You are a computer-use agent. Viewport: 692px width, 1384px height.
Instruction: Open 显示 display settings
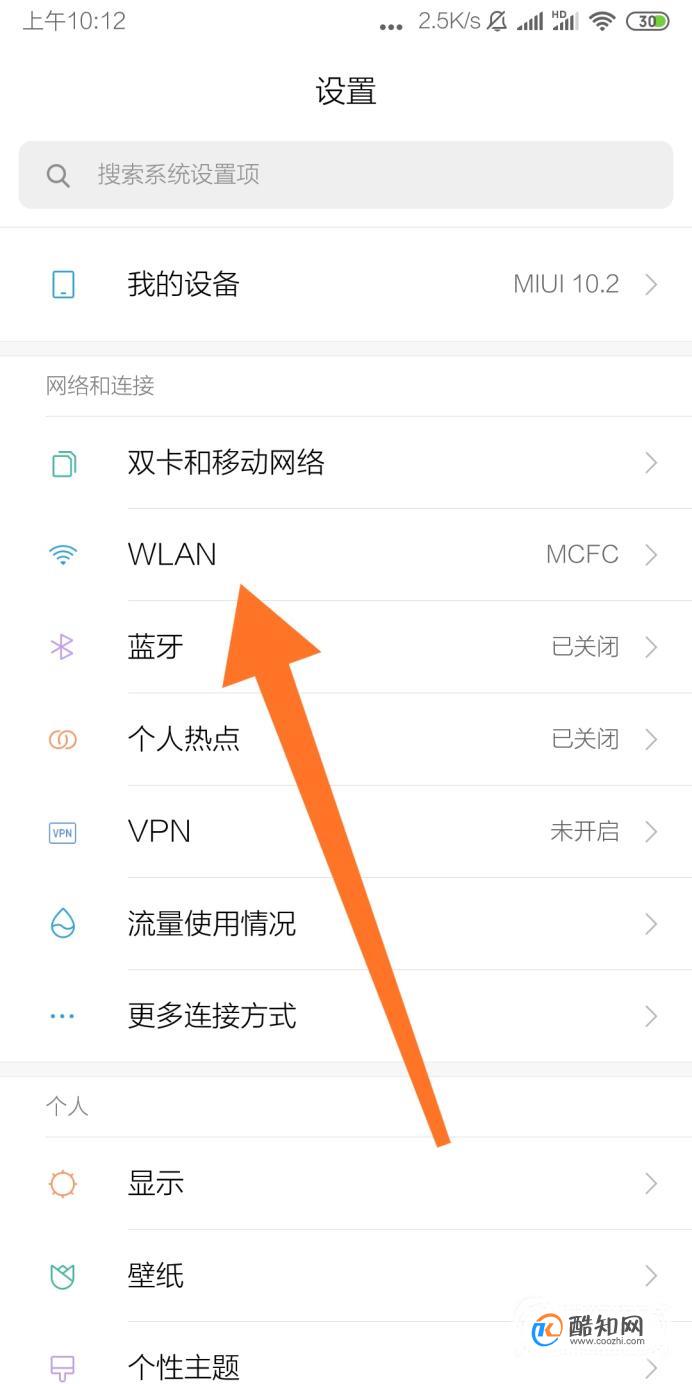(x=345, y=1184)
